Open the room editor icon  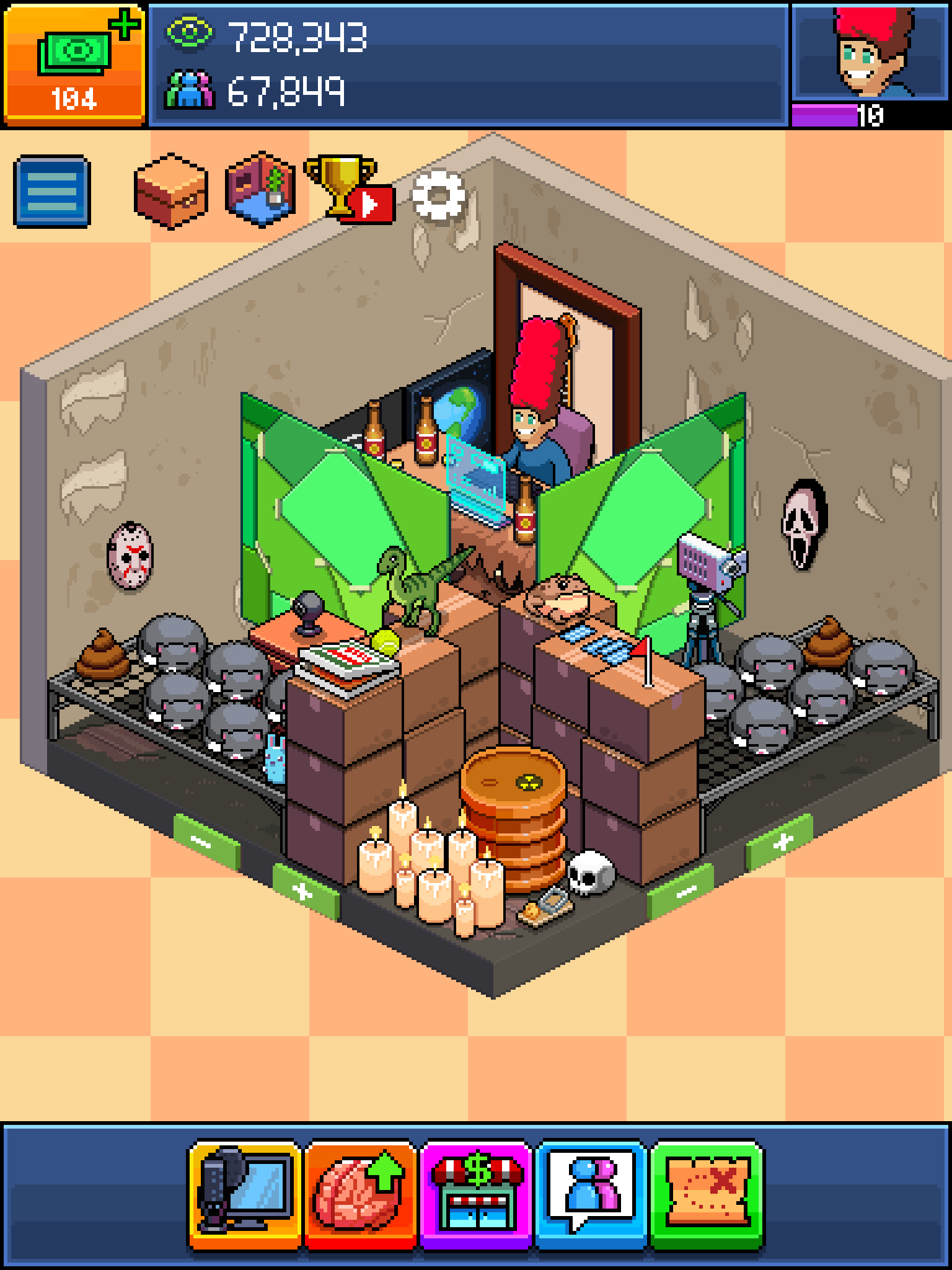pos(260,190)
